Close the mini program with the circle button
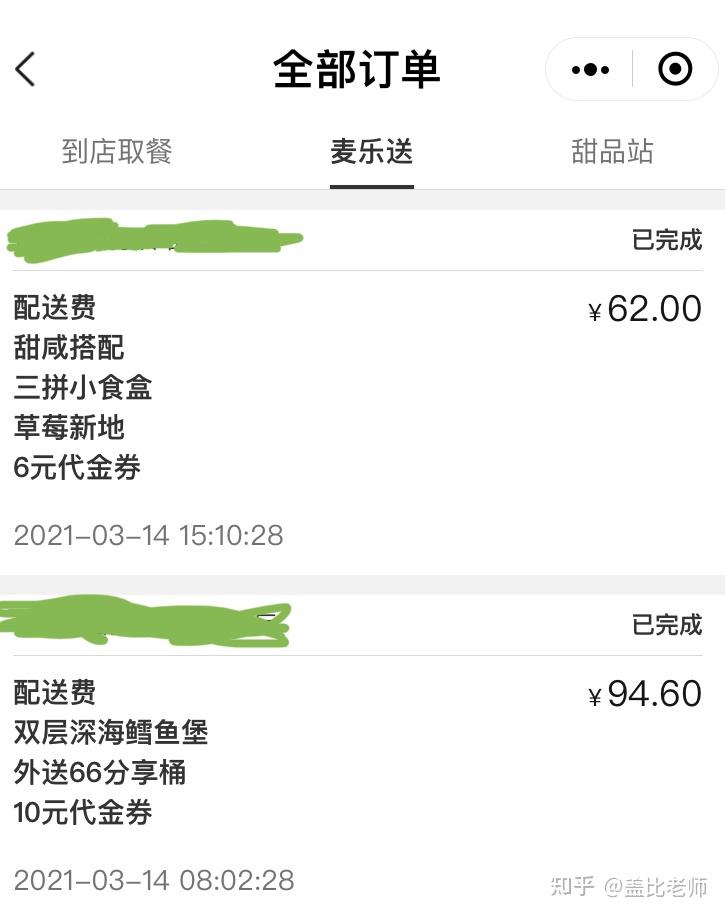Screen dimensions: 725x917 pyautogui.click(x=675, y=69)
